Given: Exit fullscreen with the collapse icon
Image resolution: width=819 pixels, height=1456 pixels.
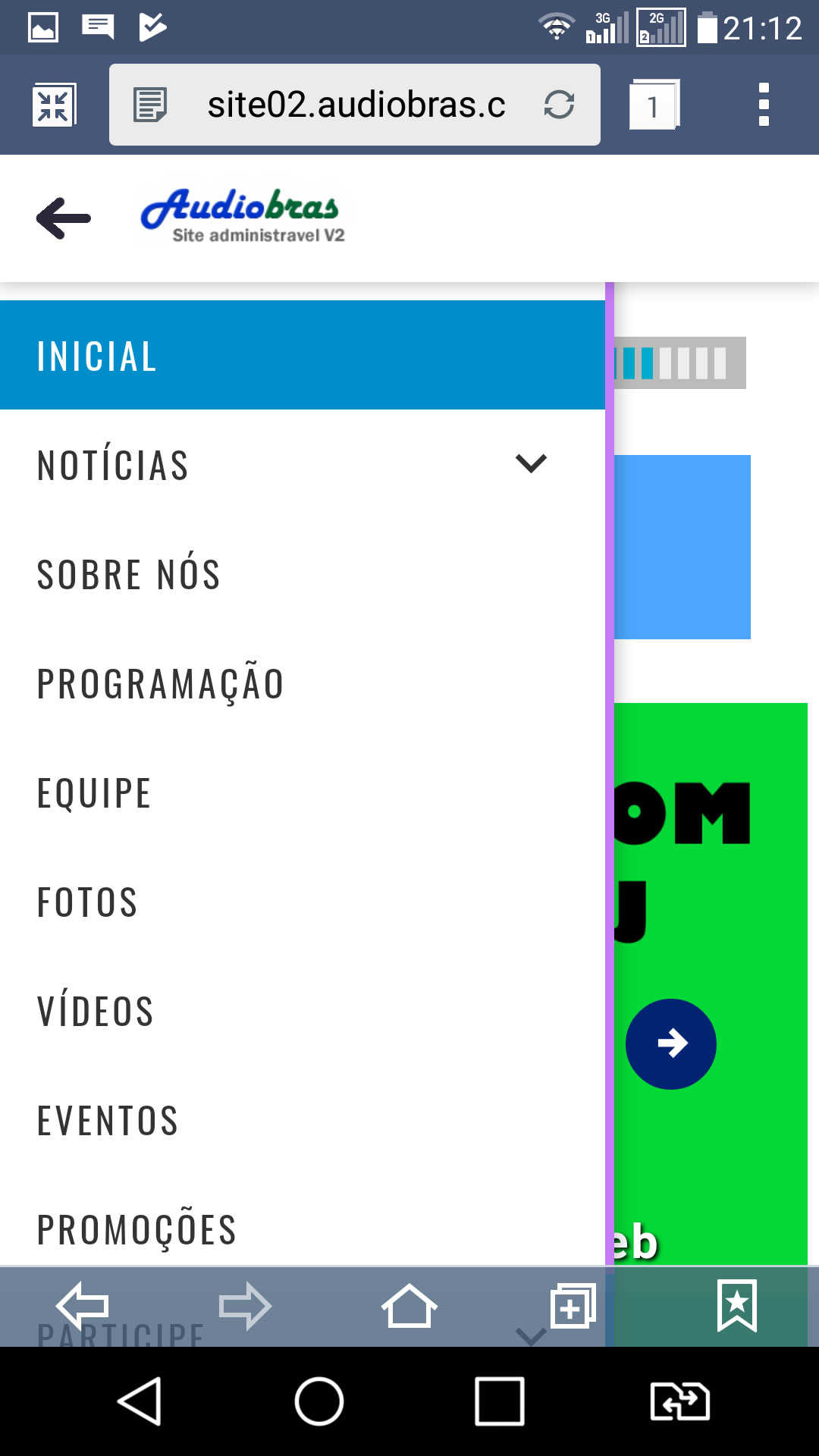Looking at the screenshot, I should point(53,105).
